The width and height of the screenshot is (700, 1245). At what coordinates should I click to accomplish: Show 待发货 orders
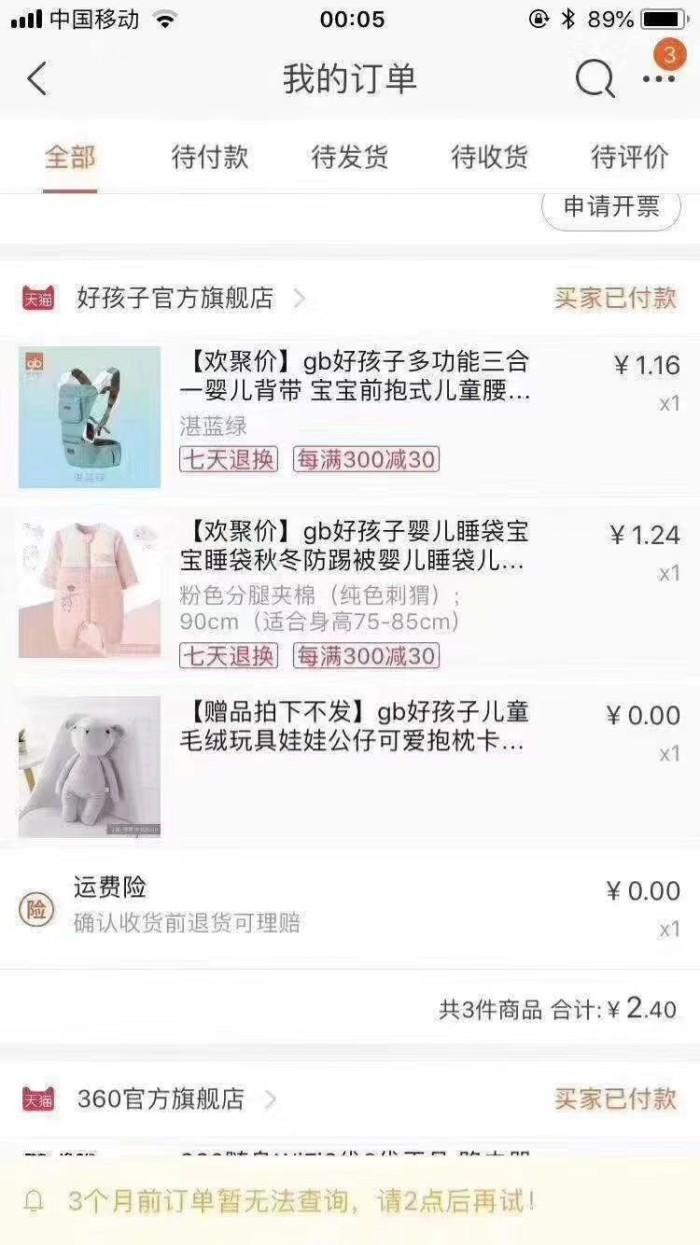click(350, 157)
